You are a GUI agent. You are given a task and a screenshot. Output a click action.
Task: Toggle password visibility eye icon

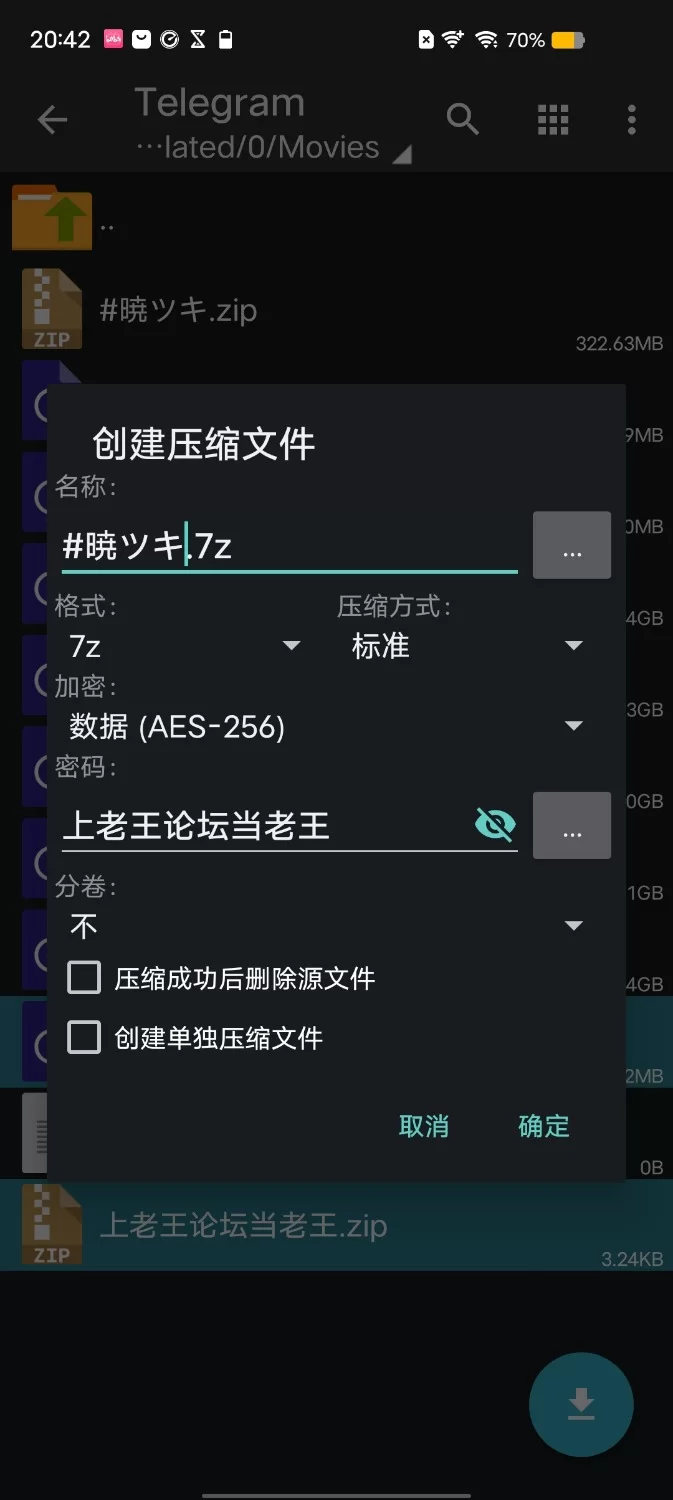pyautogui.click(x=495, y=825)
